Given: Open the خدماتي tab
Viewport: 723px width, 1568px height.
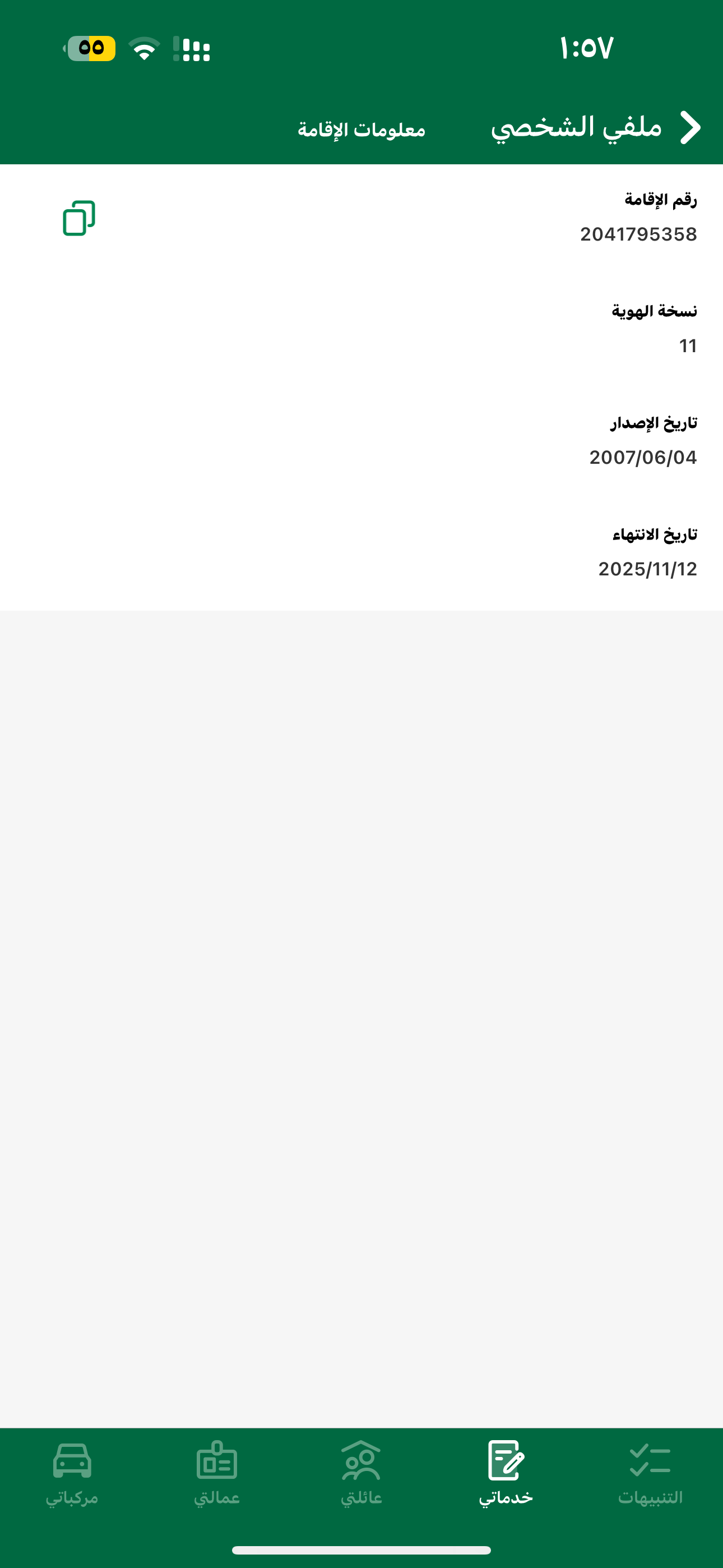Looking at the screenshot, I should pyautogui.click(x=506, y=1473).
